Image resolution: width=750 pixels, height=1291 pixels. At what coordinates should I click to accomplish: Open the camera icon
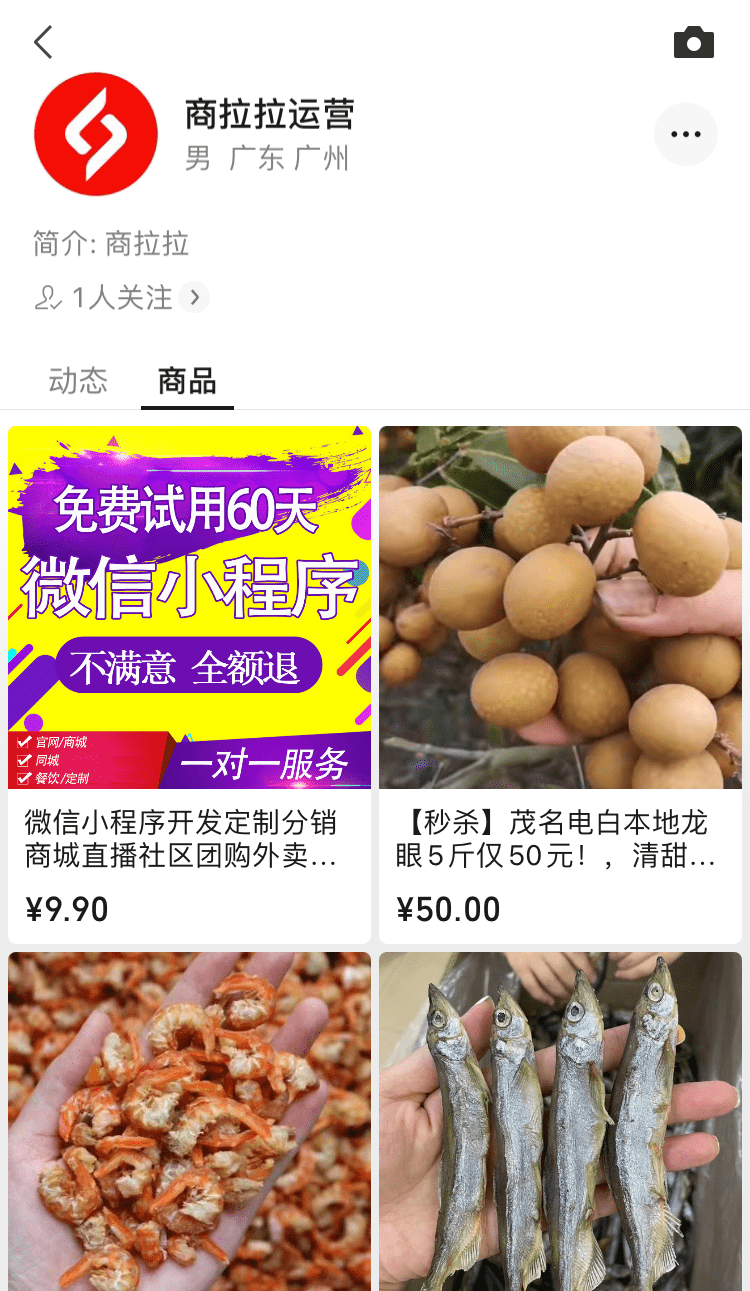pyautogui.click(x=693, y=42)
